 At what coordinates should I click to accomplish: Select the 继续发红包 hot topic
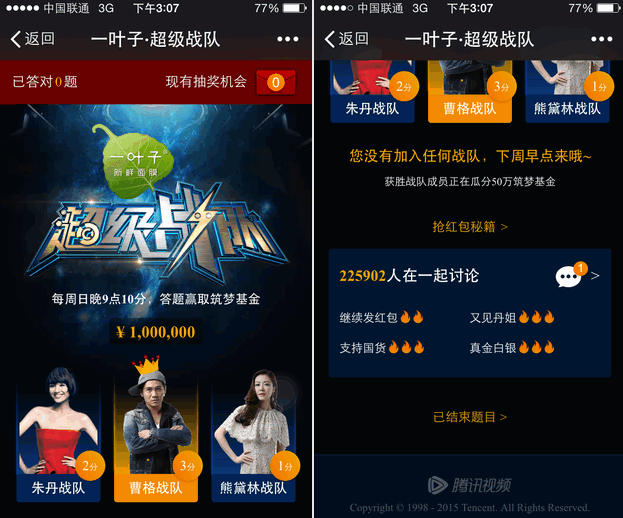[x=382, y=318]
